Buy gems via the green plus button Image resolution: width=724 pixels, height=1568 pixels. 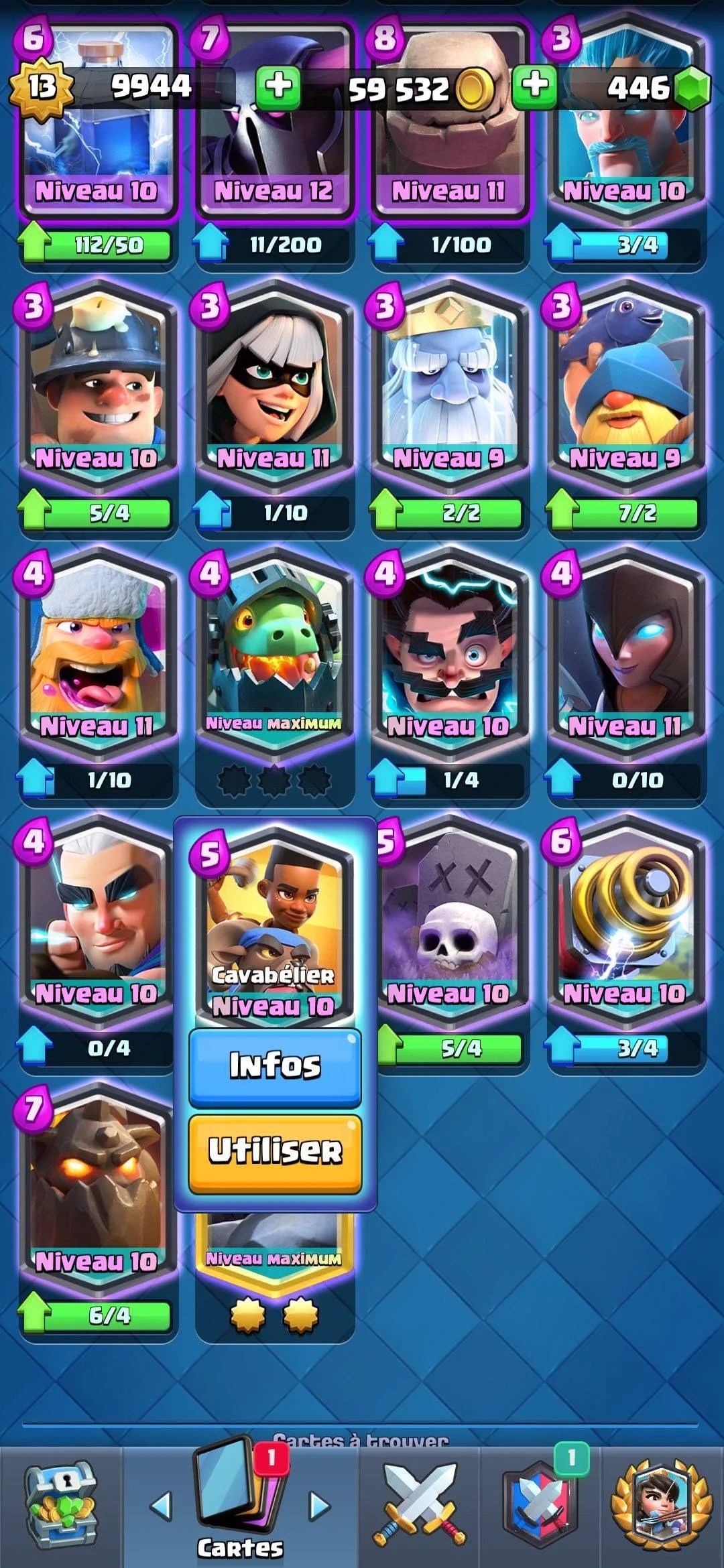click(x=534, y=86)
